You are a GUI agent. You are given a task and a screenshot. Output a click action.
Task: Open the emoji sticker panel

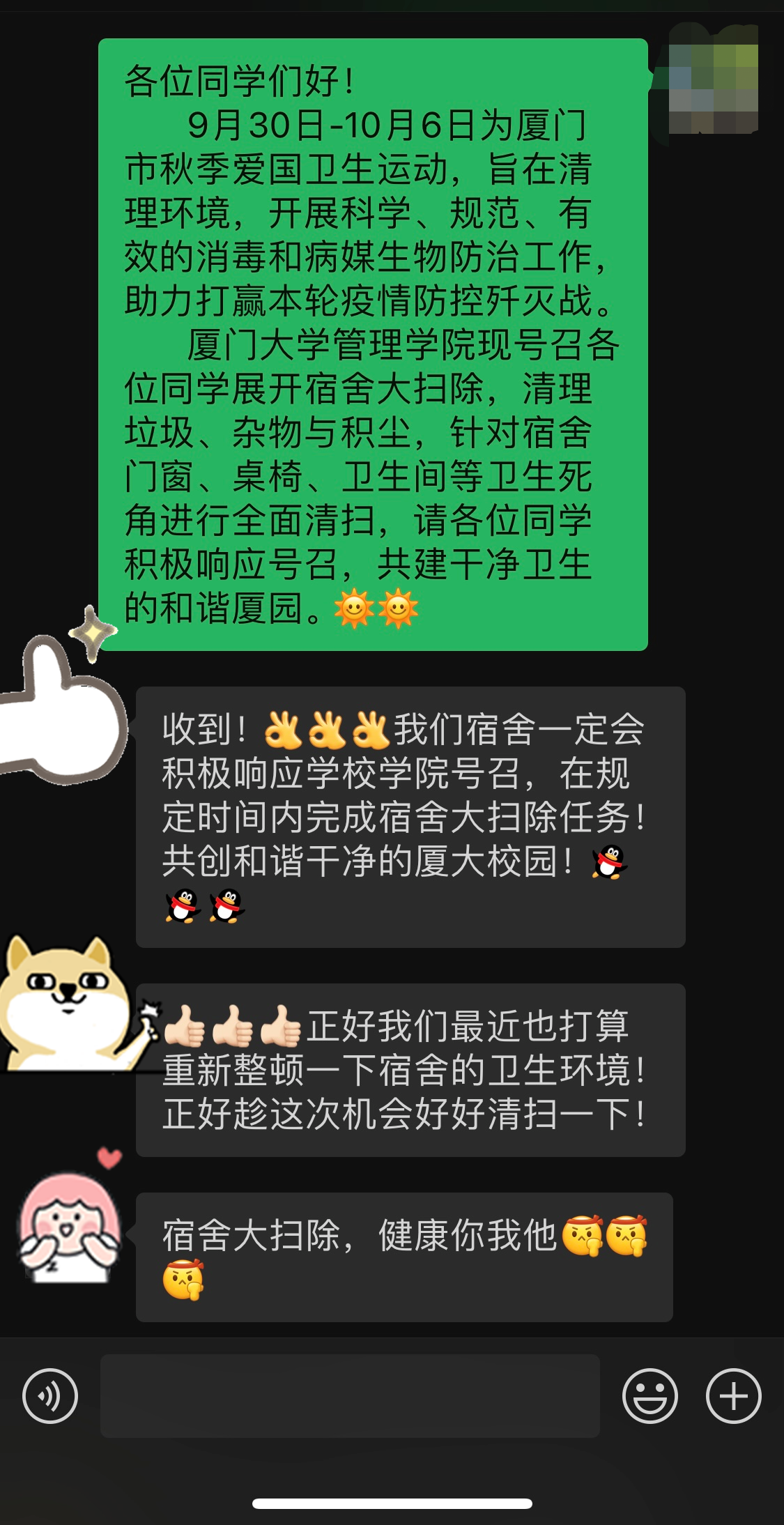click(650, 1395)
